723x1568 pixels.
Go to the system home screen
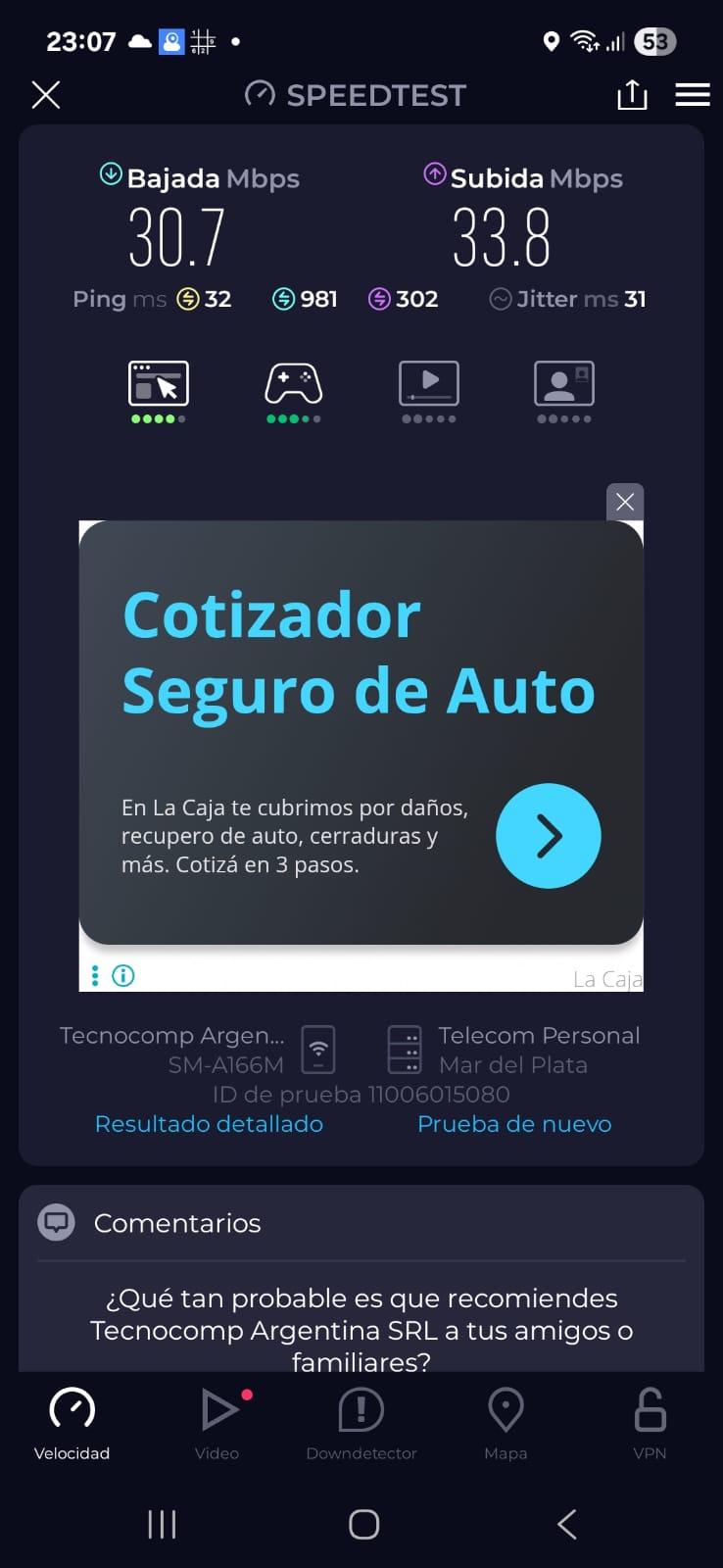[363, 1524]
